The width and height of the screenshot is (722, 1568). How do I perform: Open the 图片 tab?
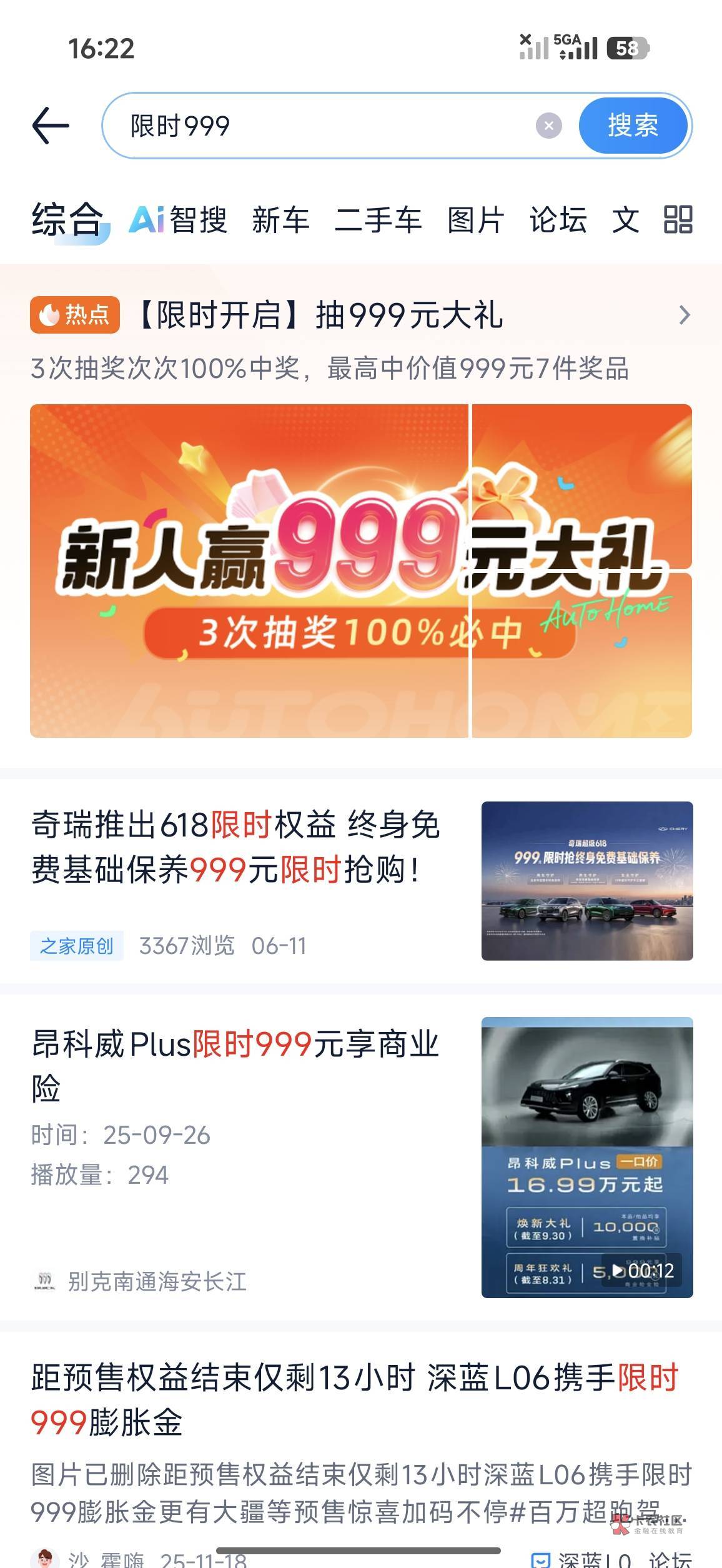(x=476, y=220)
